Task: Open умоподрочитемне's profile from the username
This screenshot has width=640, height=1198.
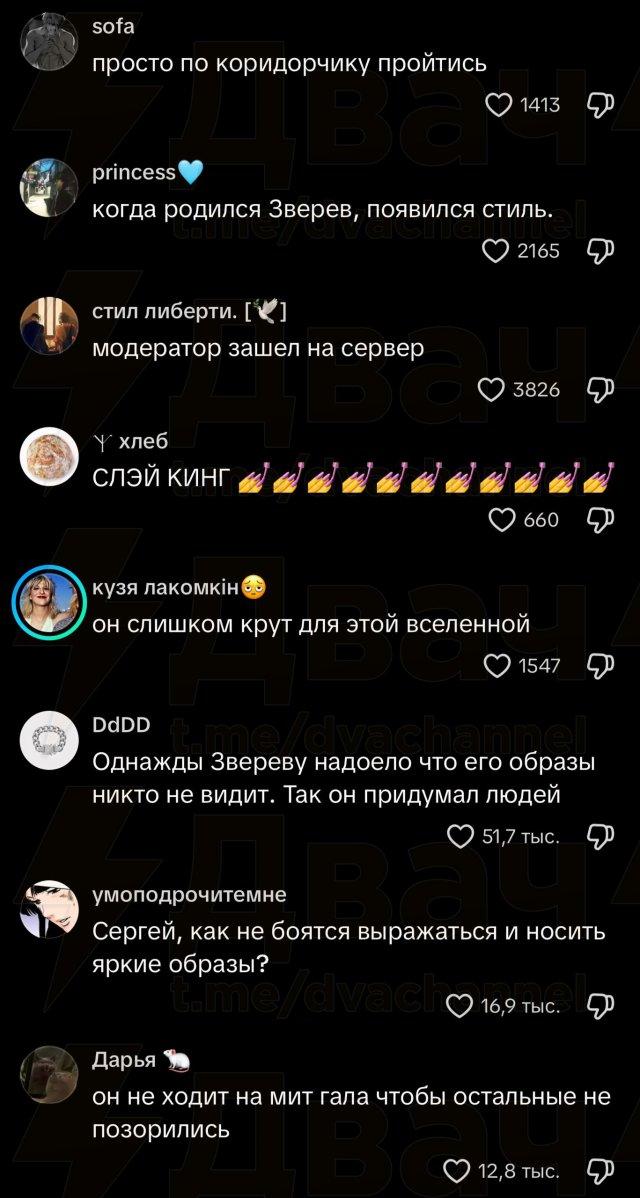Action: [189, 894]
